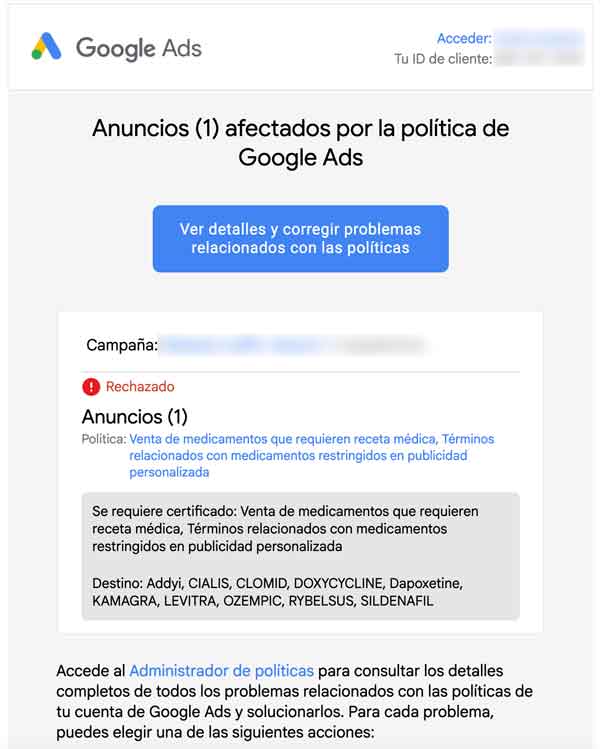This screenshot has width=600, height=749.
Task: Tap the Ver detalles y corregir problemas button
Action: 300,238
